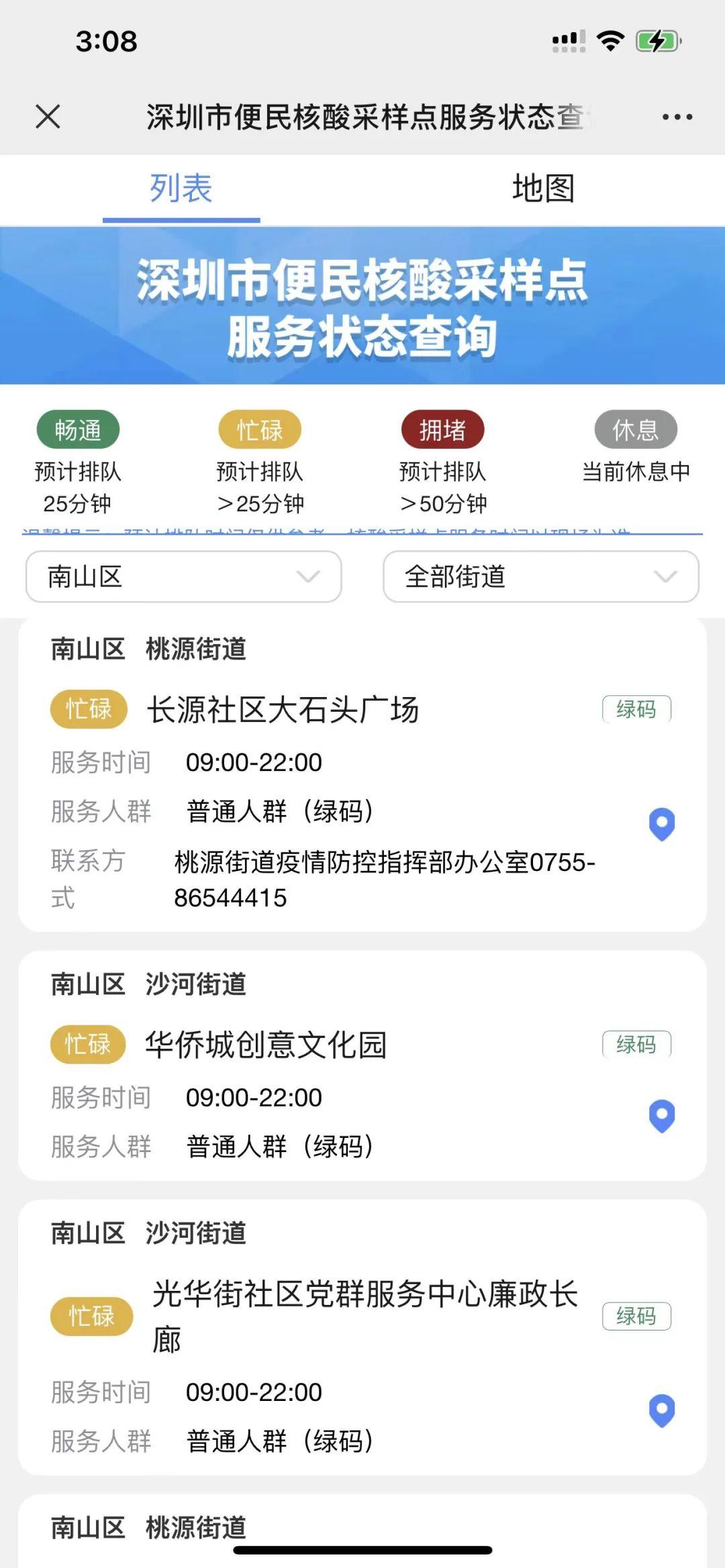The width and height of the screenshot is (725, 1568).
Task: Expand the 南山区 district dropdown
Action: [x=183, y=576]
